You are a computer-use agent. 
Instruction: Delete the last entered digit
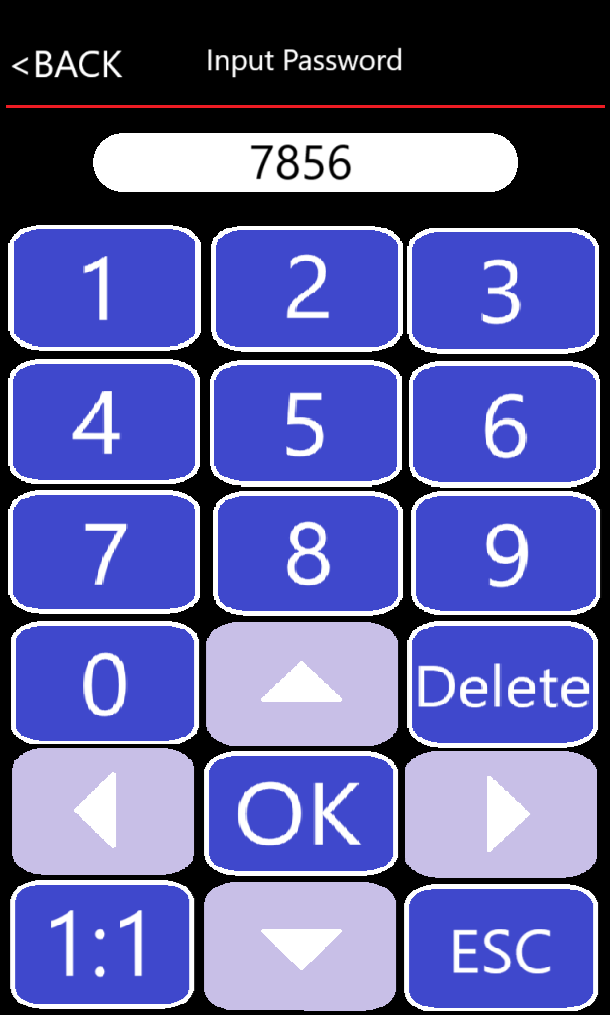(504, 685)
